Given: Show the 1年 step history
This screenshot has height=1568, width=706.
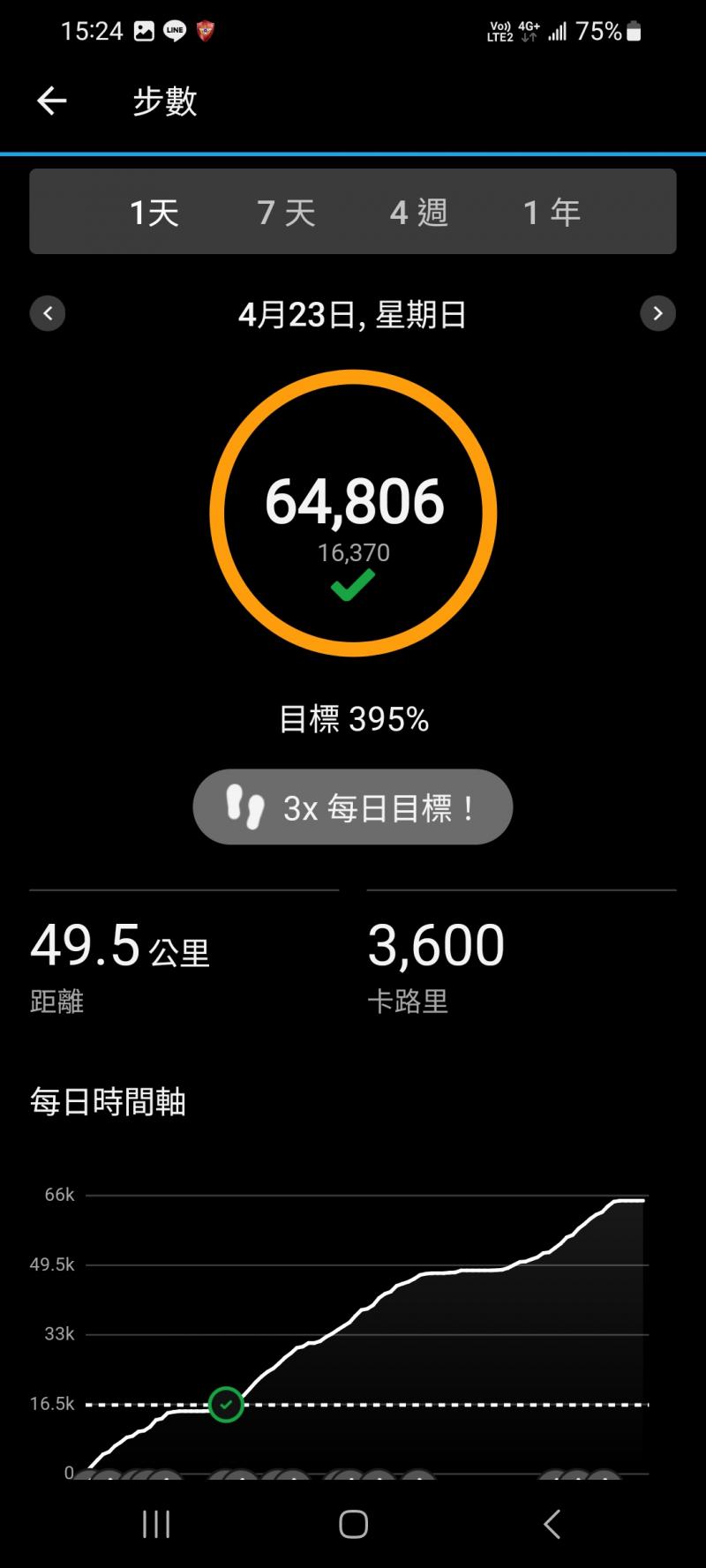Looking at the screenshot, I should (552, 213).
